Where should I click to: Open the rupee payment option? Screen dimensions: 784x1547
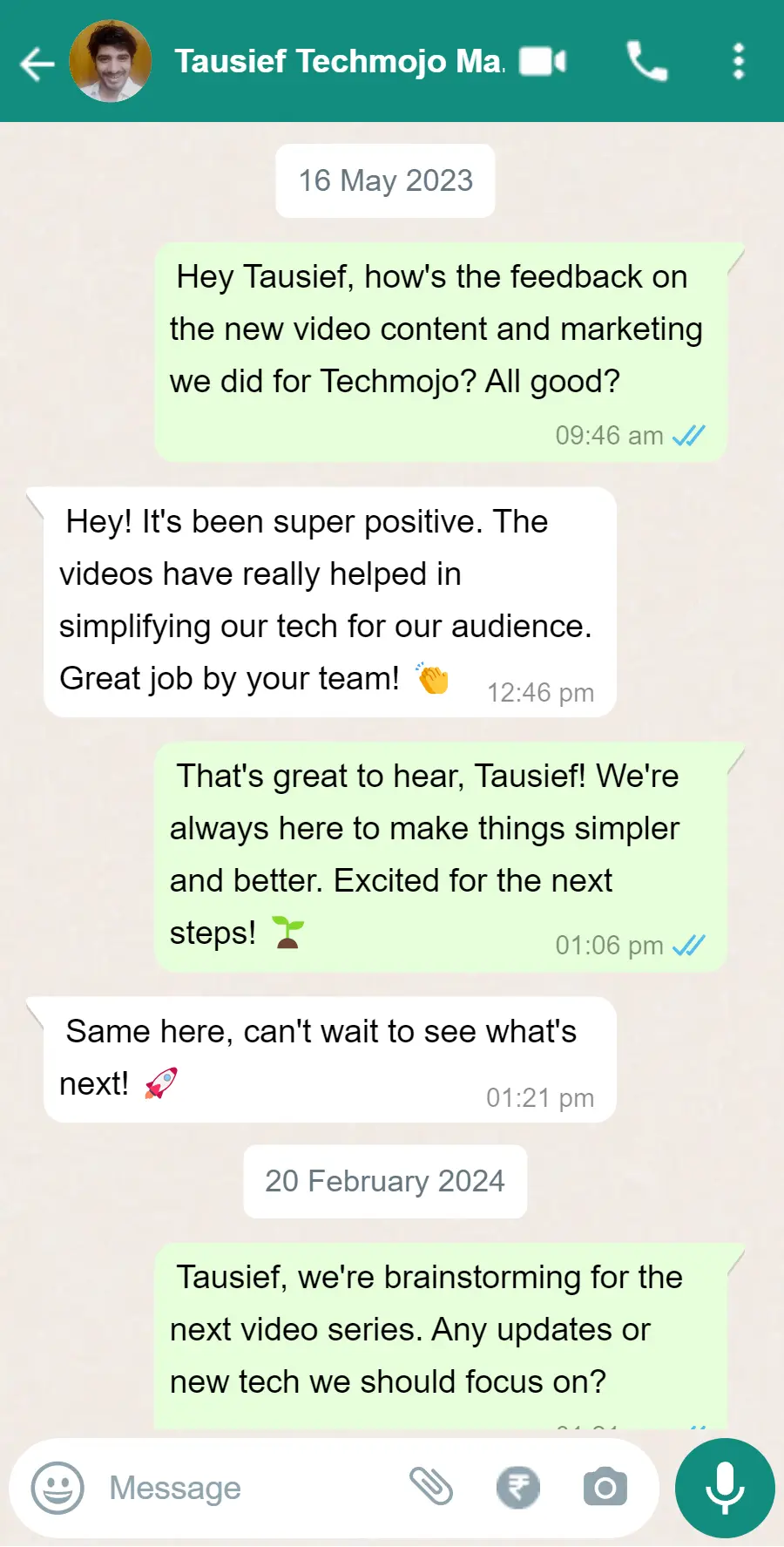tap(518, 1487)
